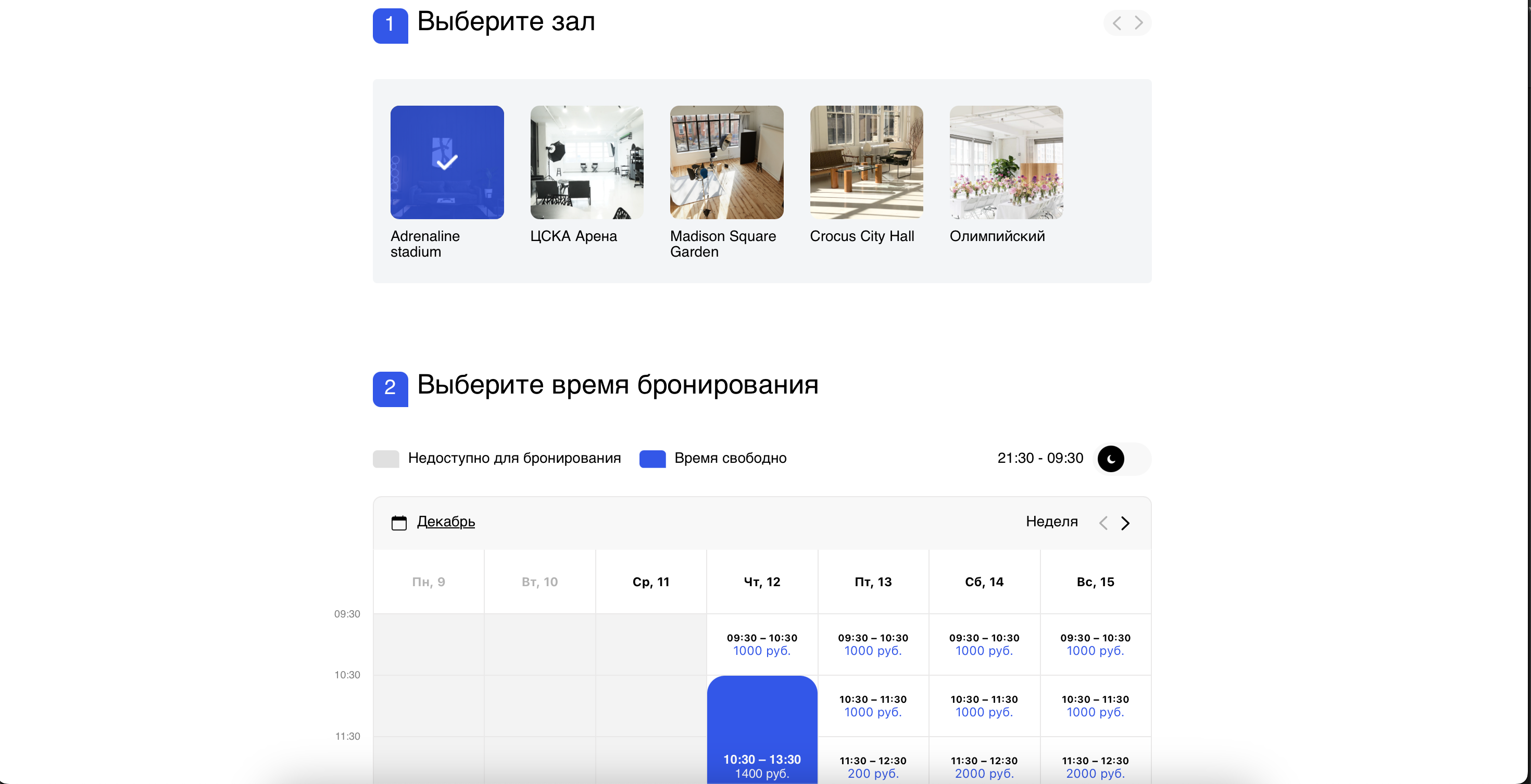Tap the selected 10:30 – 13:30 booking block
Viewport: 1531px width, 784px height.
click(762, 730)
